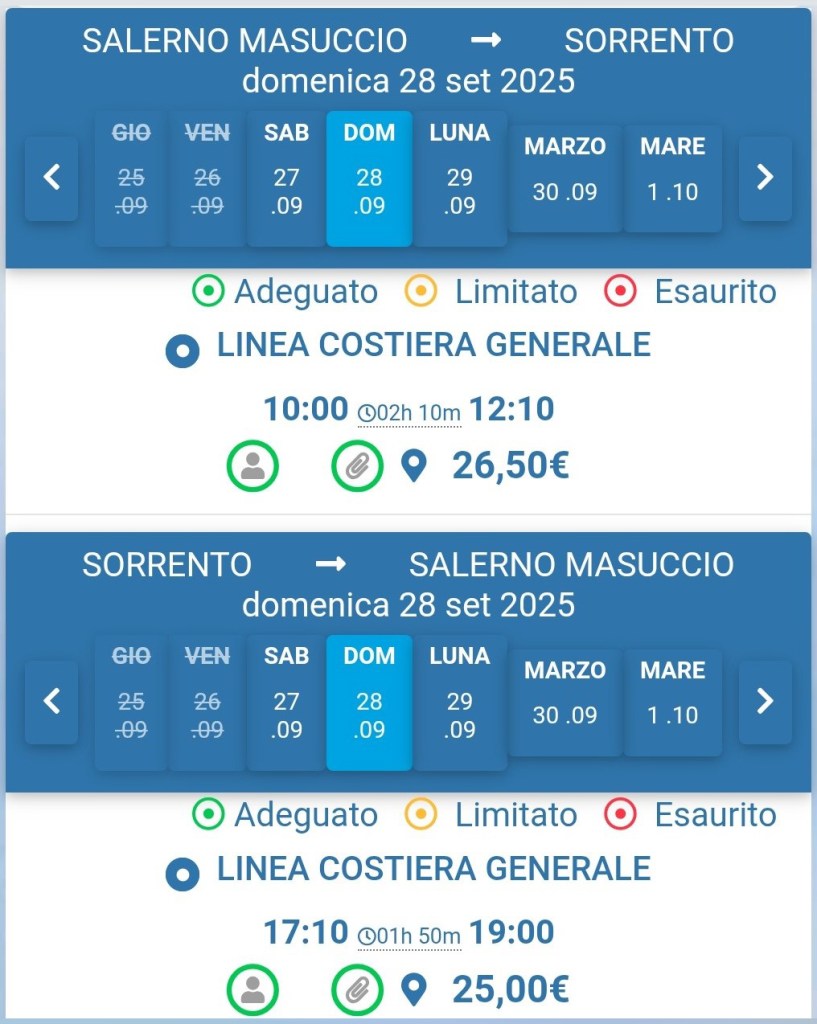817x1024 pixels.
Task: Go to previous dates for Sorrento to Salerno Masuccio
Action: pyautogui.click(x=52, y=701)
